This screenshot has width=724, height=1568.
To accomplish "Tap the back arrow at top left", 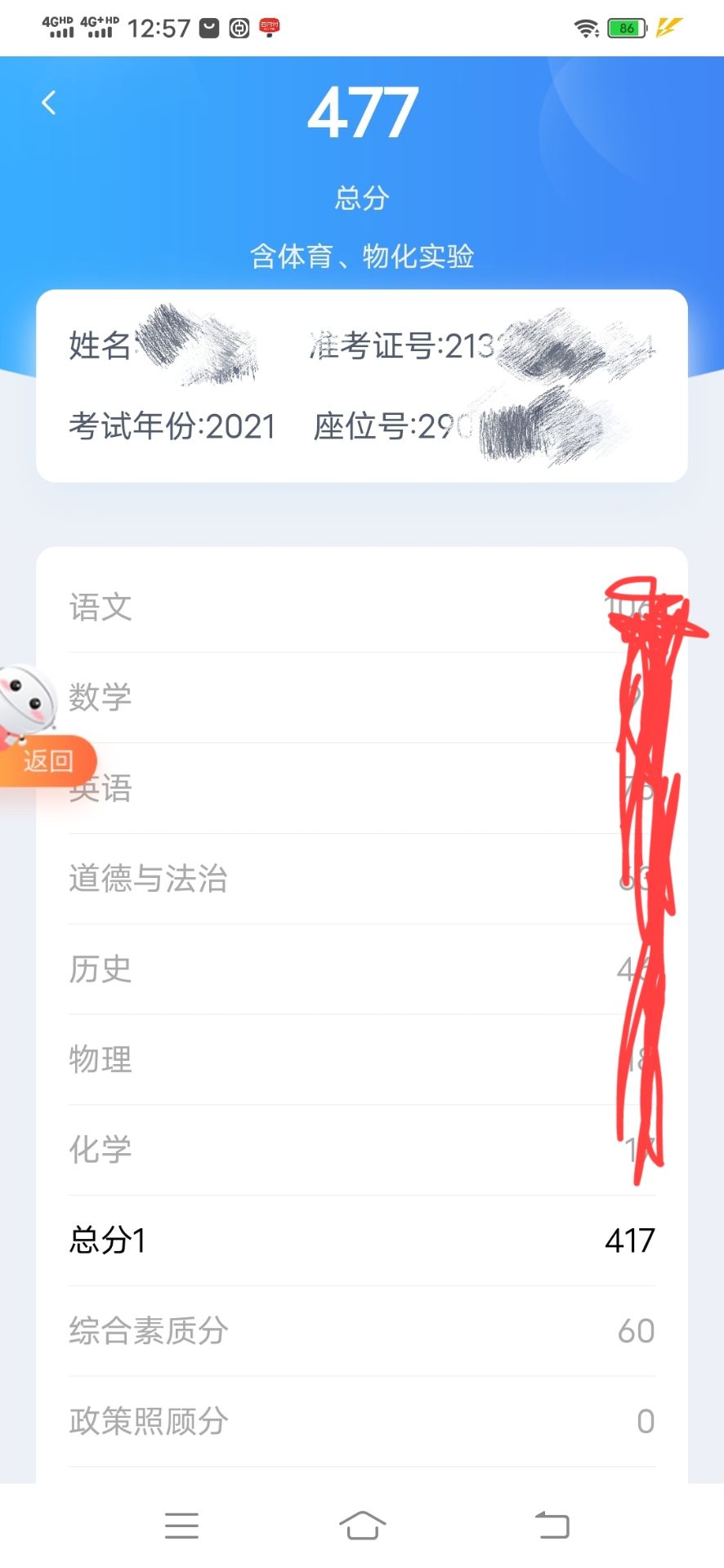I will pos(49,103).
